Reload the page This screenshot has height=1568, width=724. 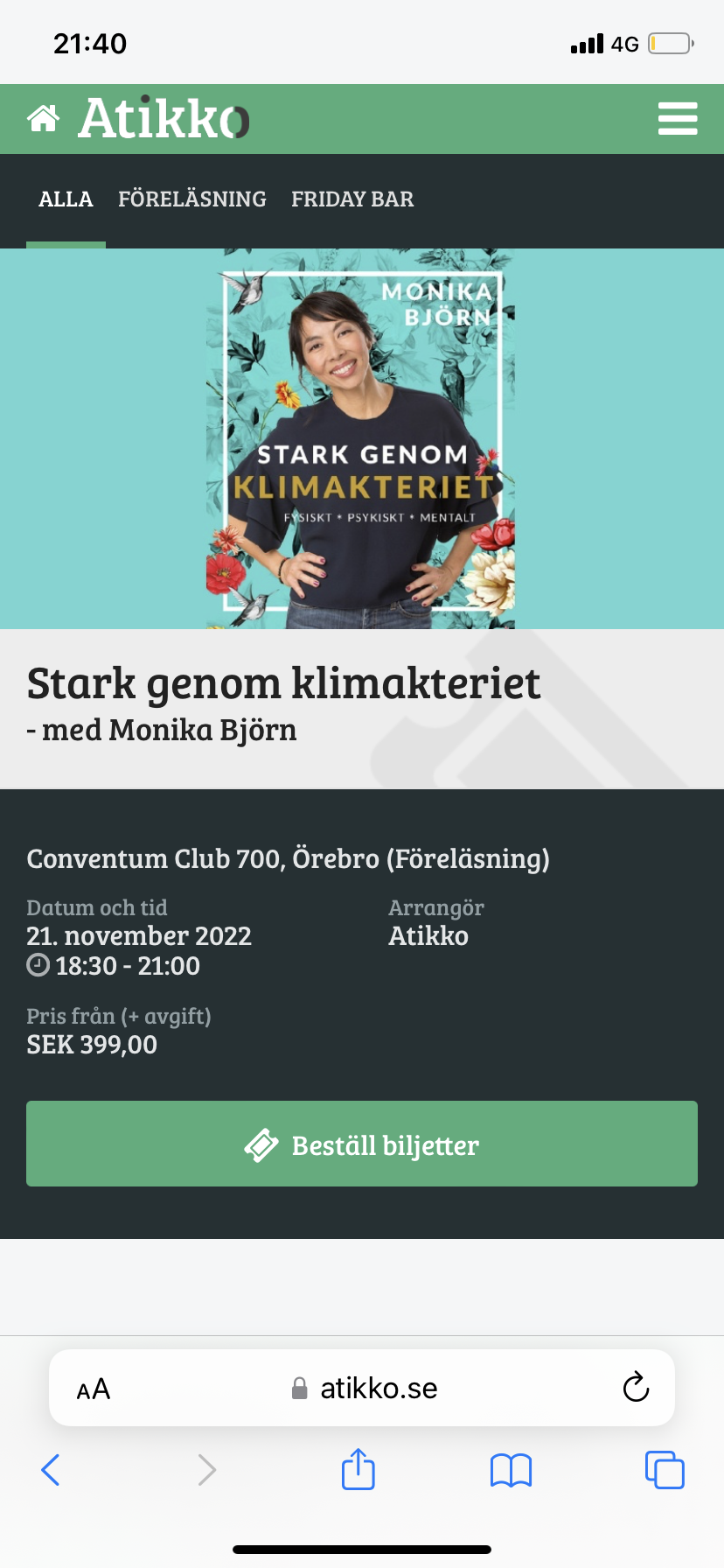tap(636, 1387)
